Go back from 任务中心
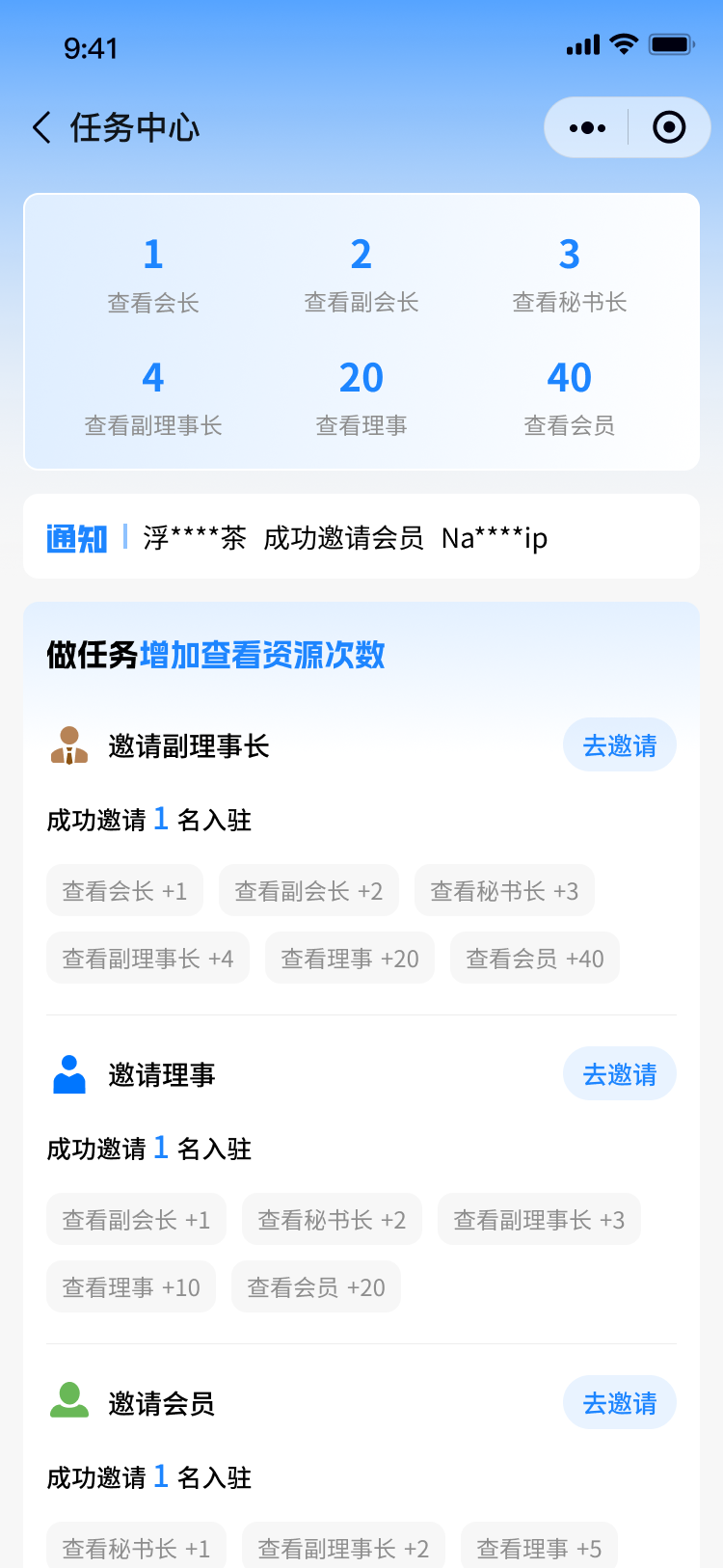The image size is (723, 1568). pos(41,127)
